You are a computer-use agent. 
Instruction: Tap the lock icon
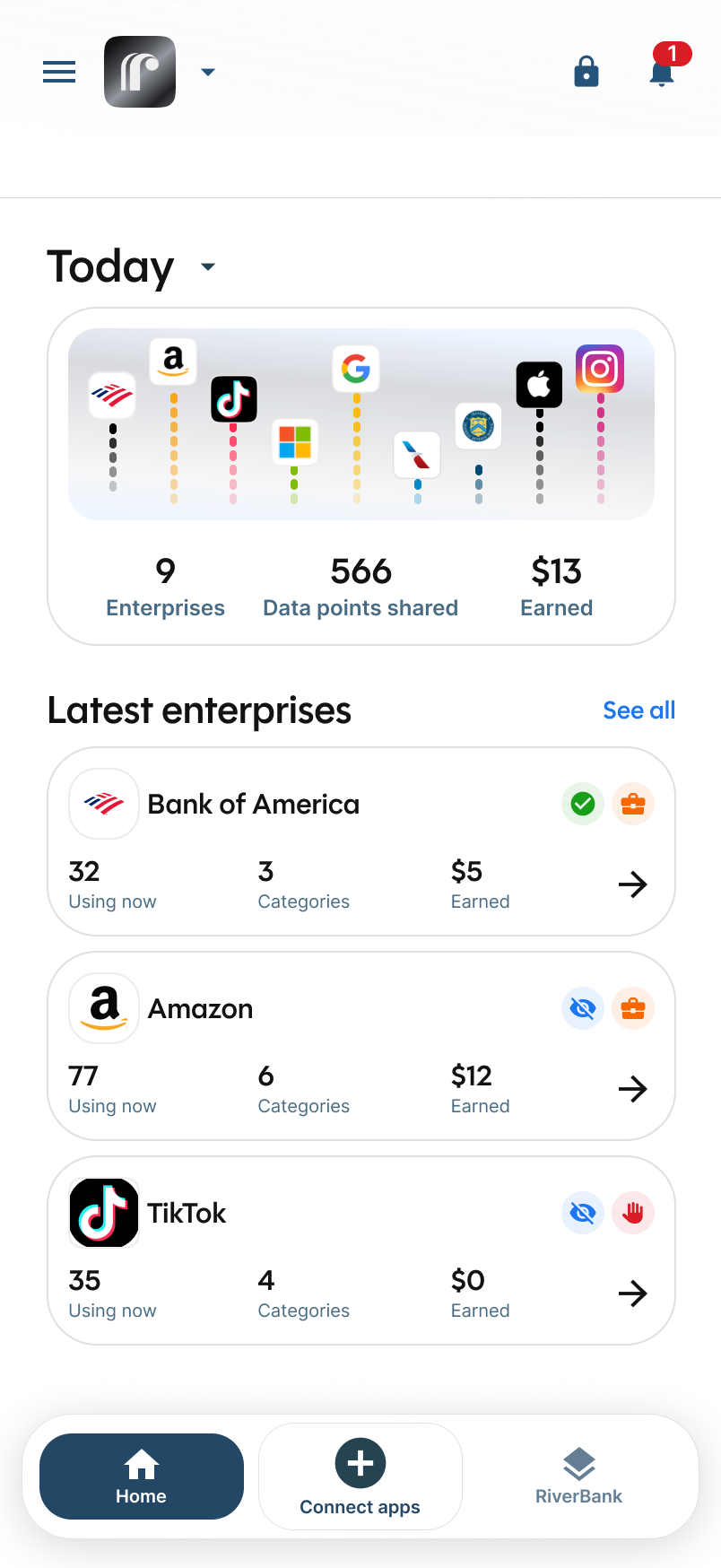[586, 72]
